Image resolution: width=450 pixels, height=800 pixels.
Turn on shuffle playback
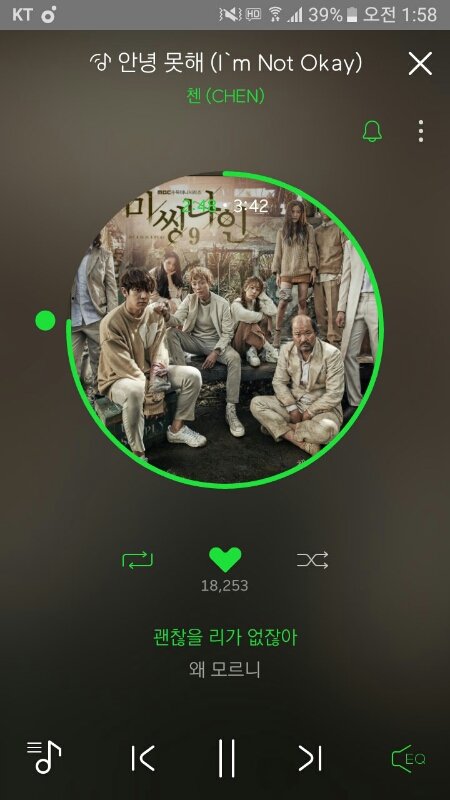click(x=312, y=560)
